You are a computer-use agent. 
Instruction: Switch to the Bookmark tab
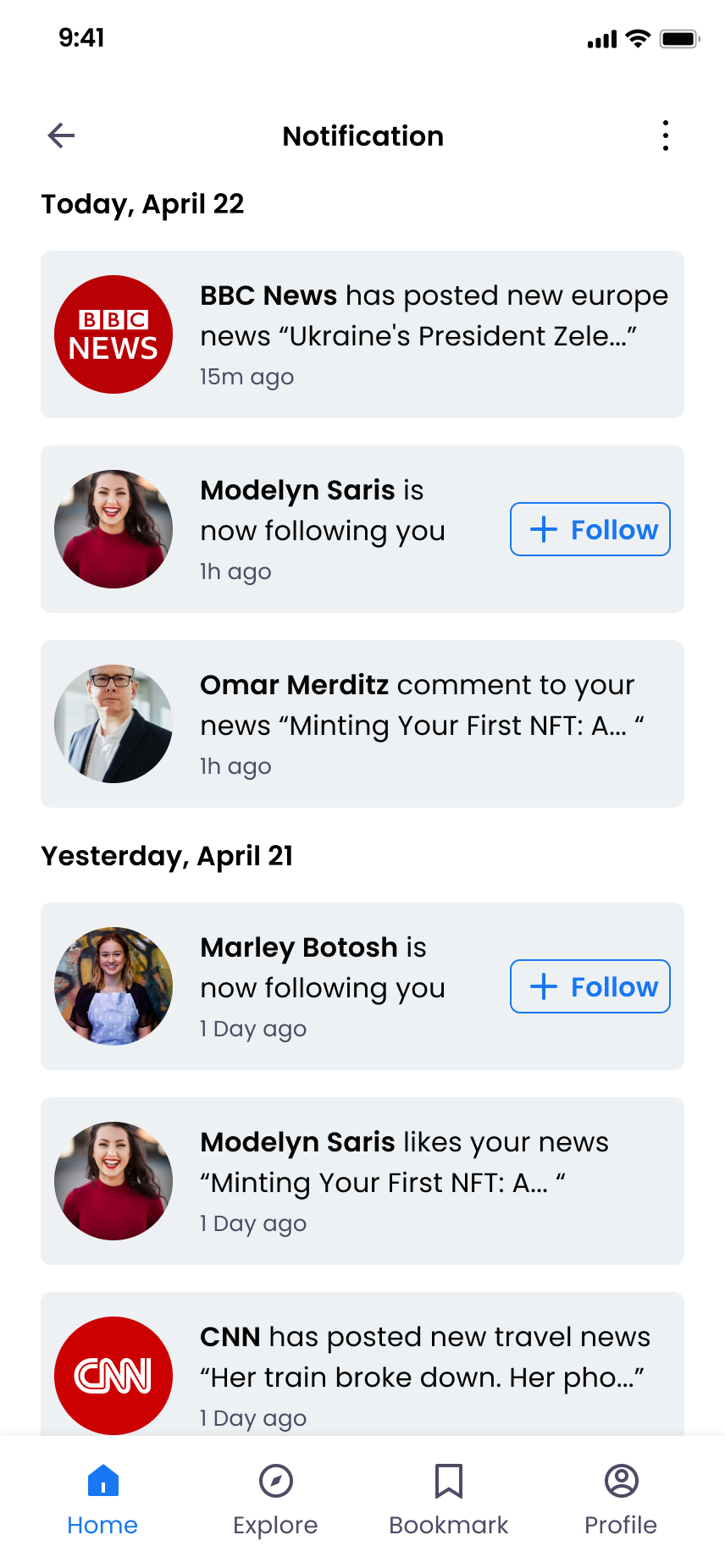click(449, 1499)
